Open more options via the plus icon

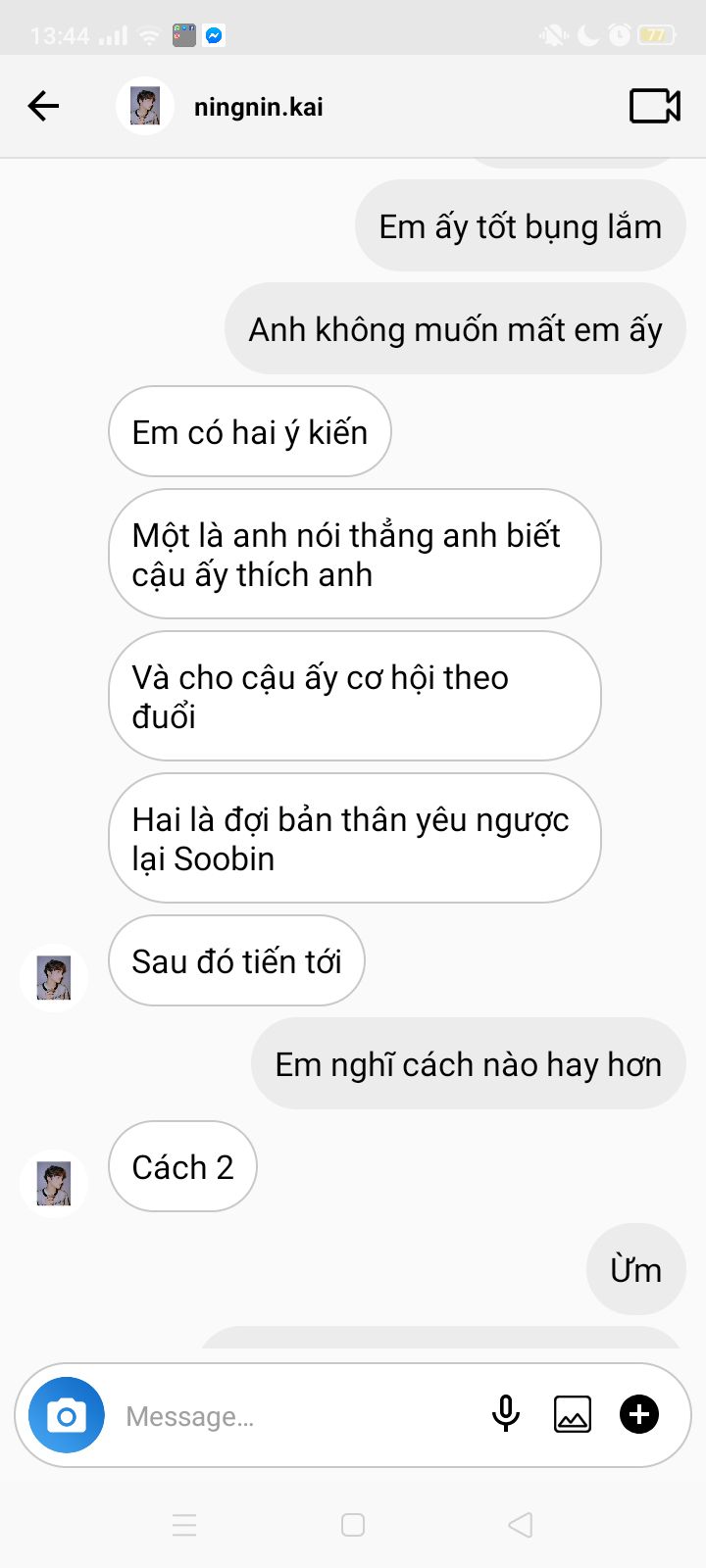639,1414
